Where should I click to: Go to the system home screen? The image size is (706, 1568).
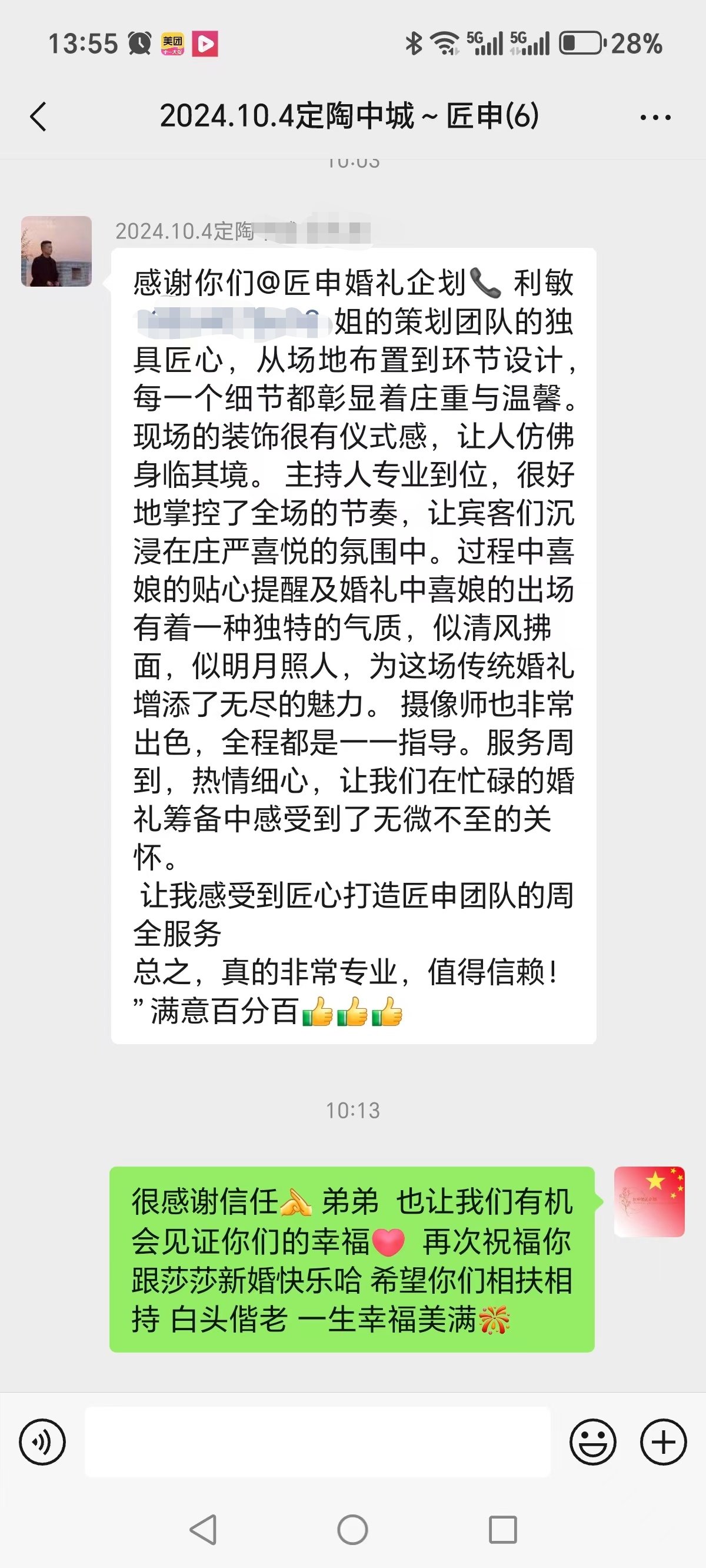[352, 1529]
